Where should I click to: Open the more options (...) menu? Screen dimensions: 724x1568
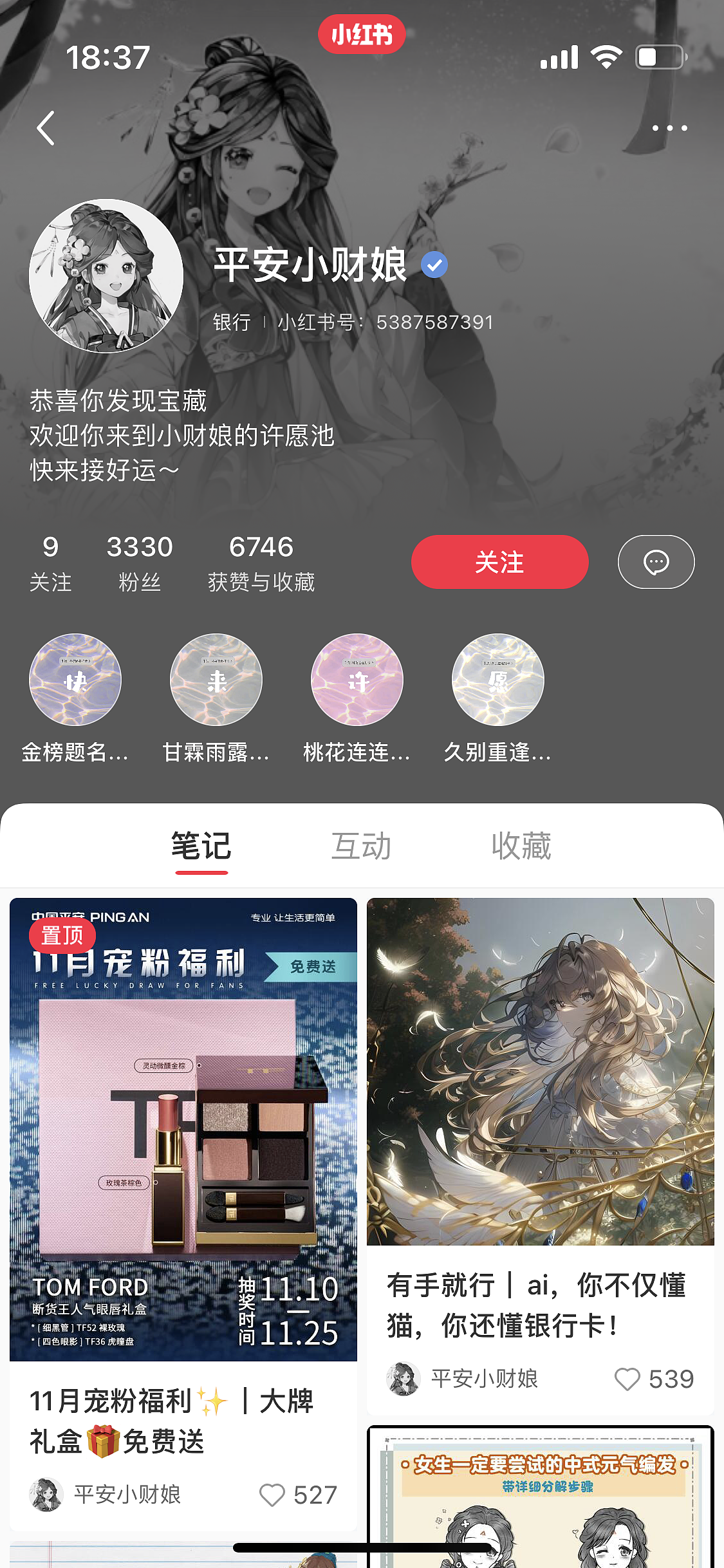[671, 128]
